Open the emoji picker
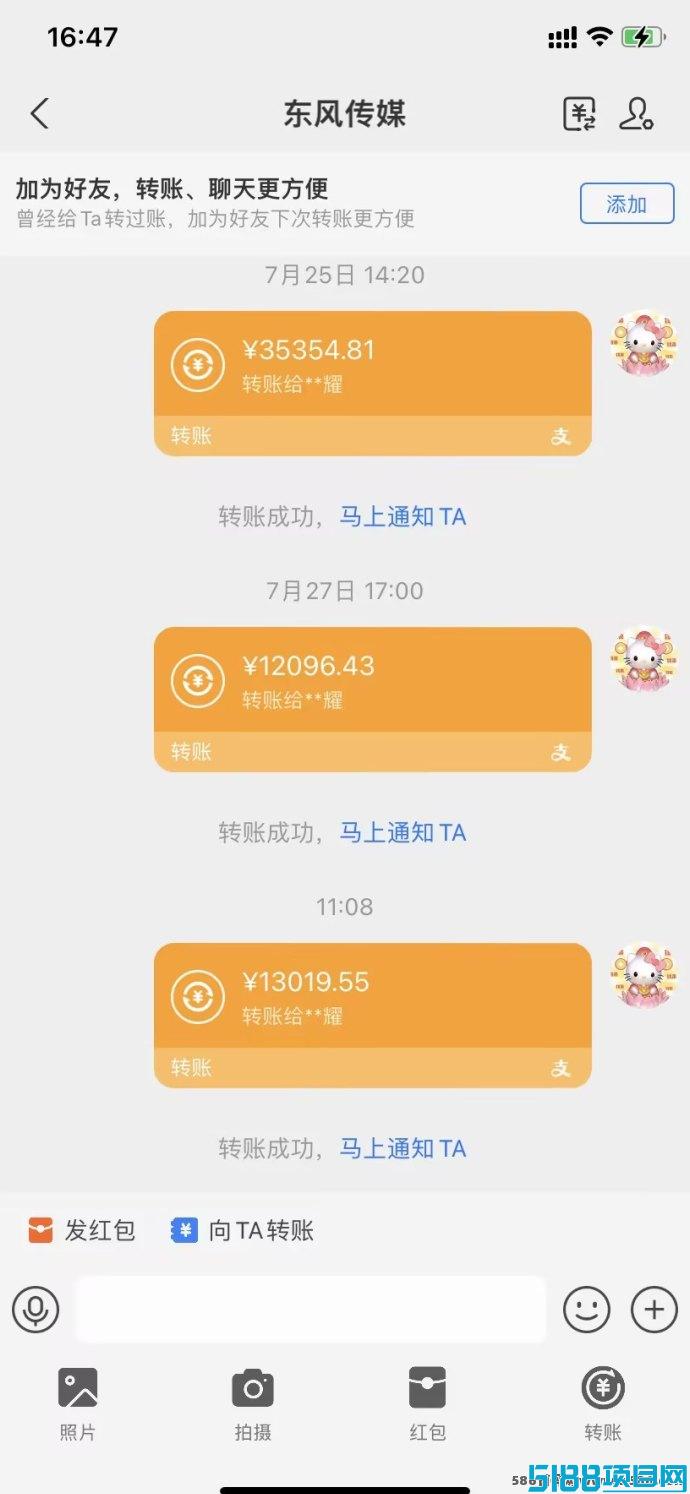The width and height of the screenshot is (690, 1494). (587, 1309)
